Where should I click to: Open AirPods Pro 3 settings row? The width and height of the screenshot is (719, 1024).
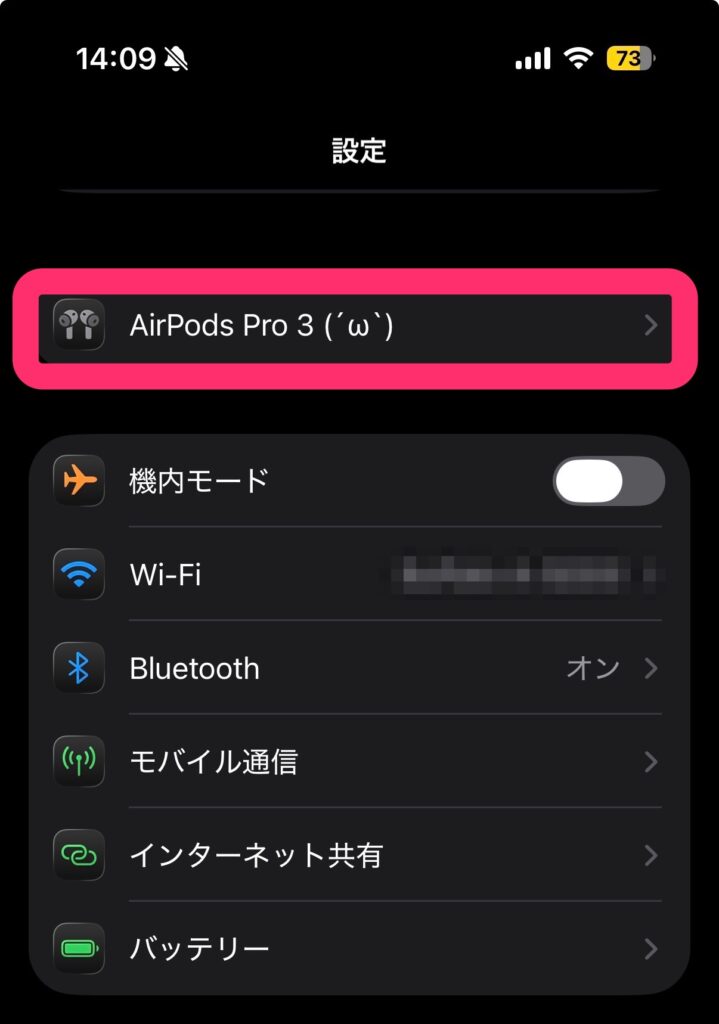pos(355,325)
